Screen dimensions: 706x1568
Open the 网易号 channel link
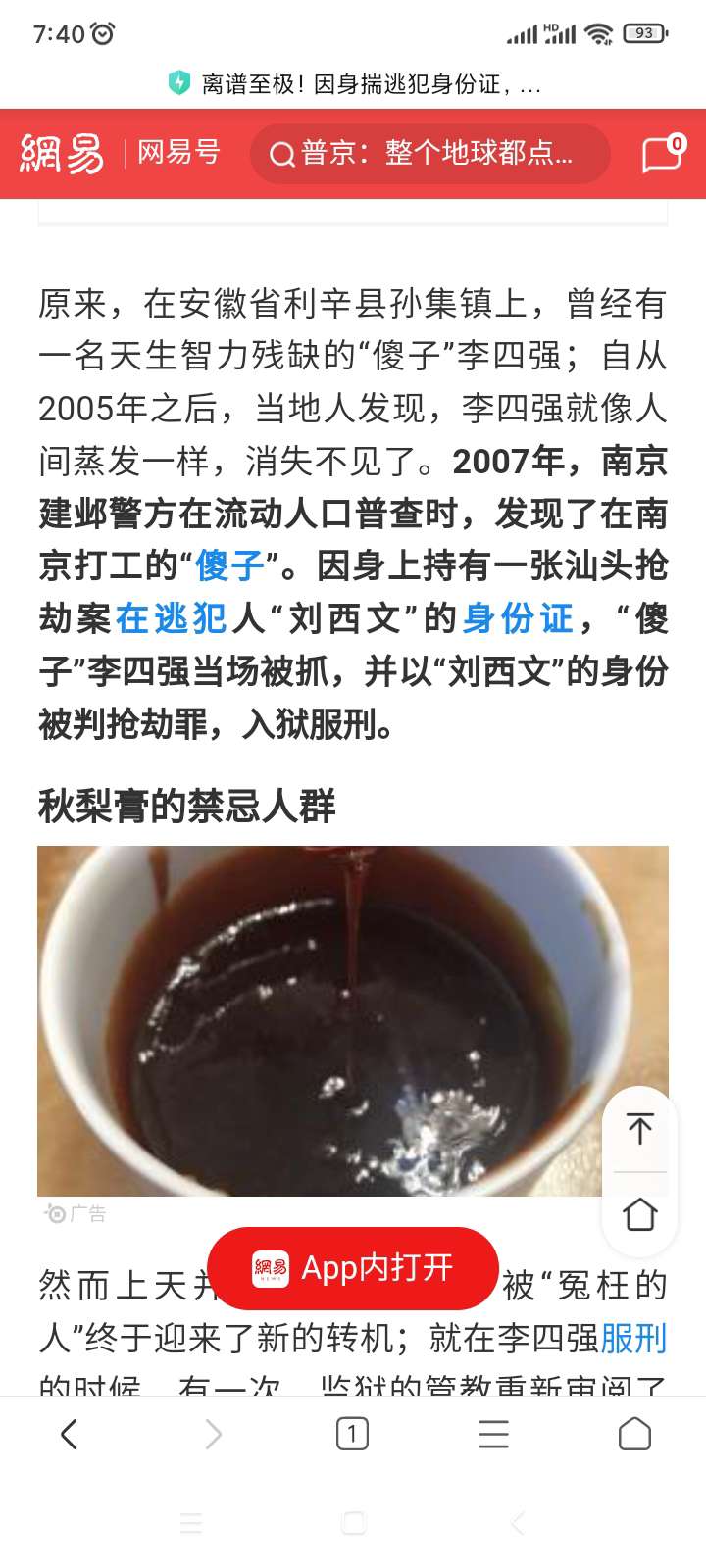click(177, 153)
